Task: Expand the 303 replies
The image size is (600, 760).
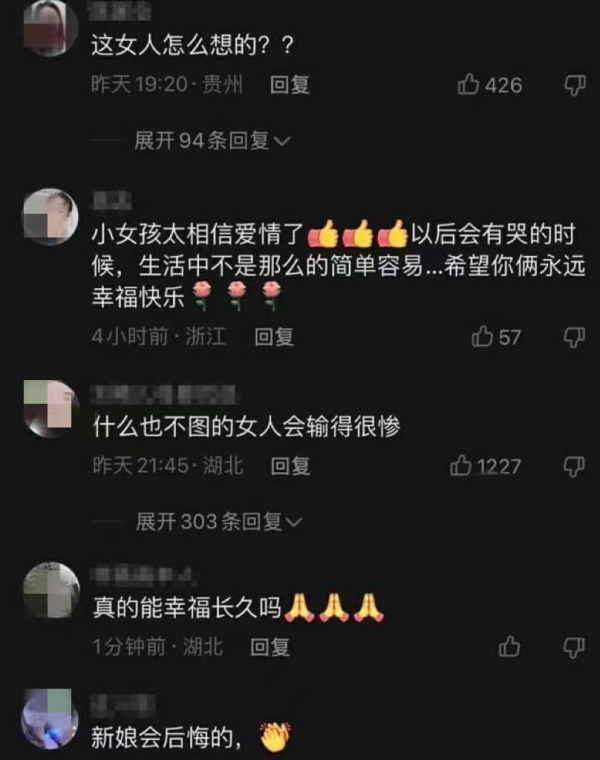Action: point(218,521)
